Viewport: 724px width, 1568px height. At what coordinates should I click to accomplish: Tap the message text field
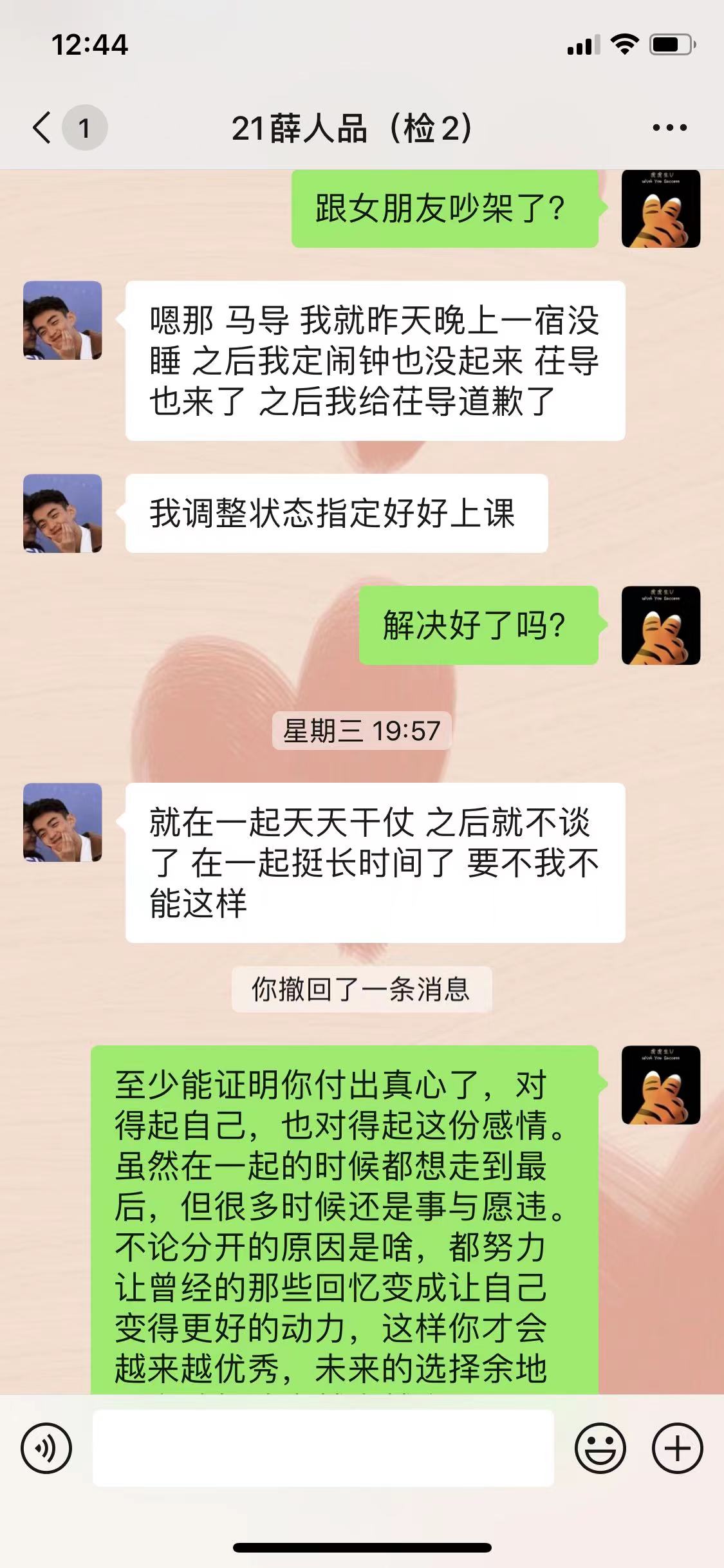pos(323,1448)
